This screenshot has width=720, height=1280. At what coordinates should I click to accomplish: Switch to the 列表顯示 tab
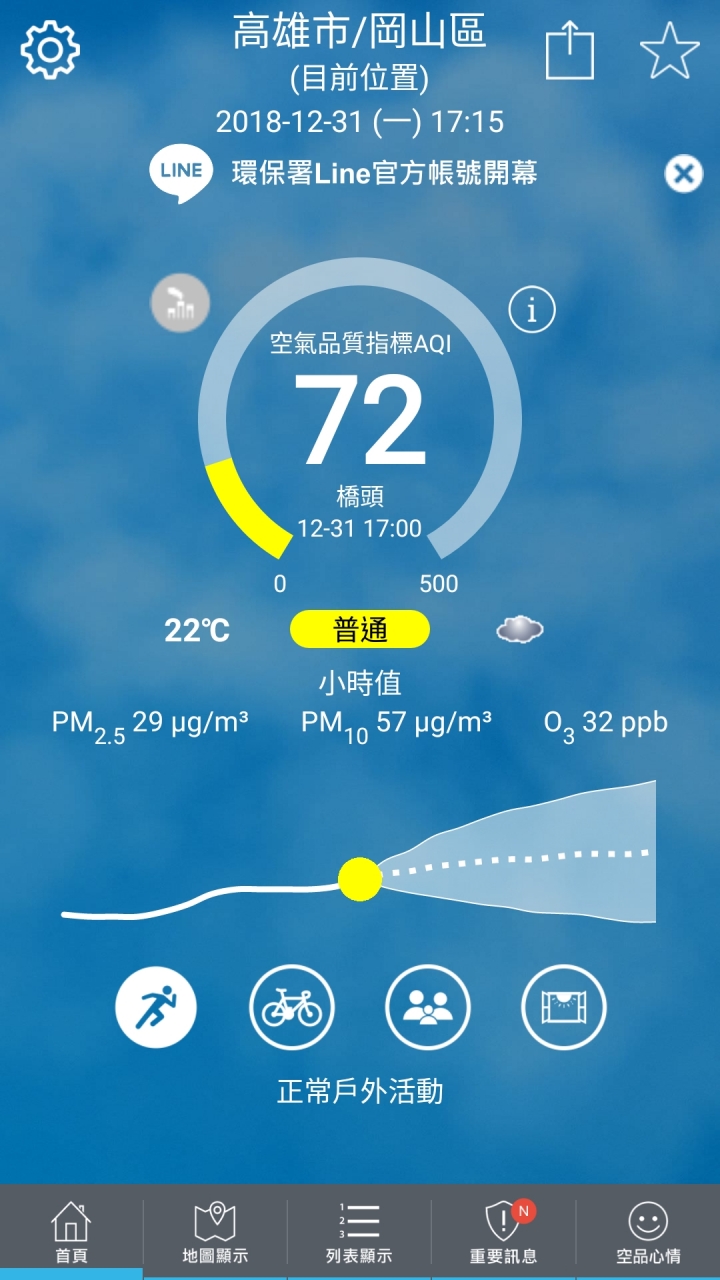point(359,1232)
